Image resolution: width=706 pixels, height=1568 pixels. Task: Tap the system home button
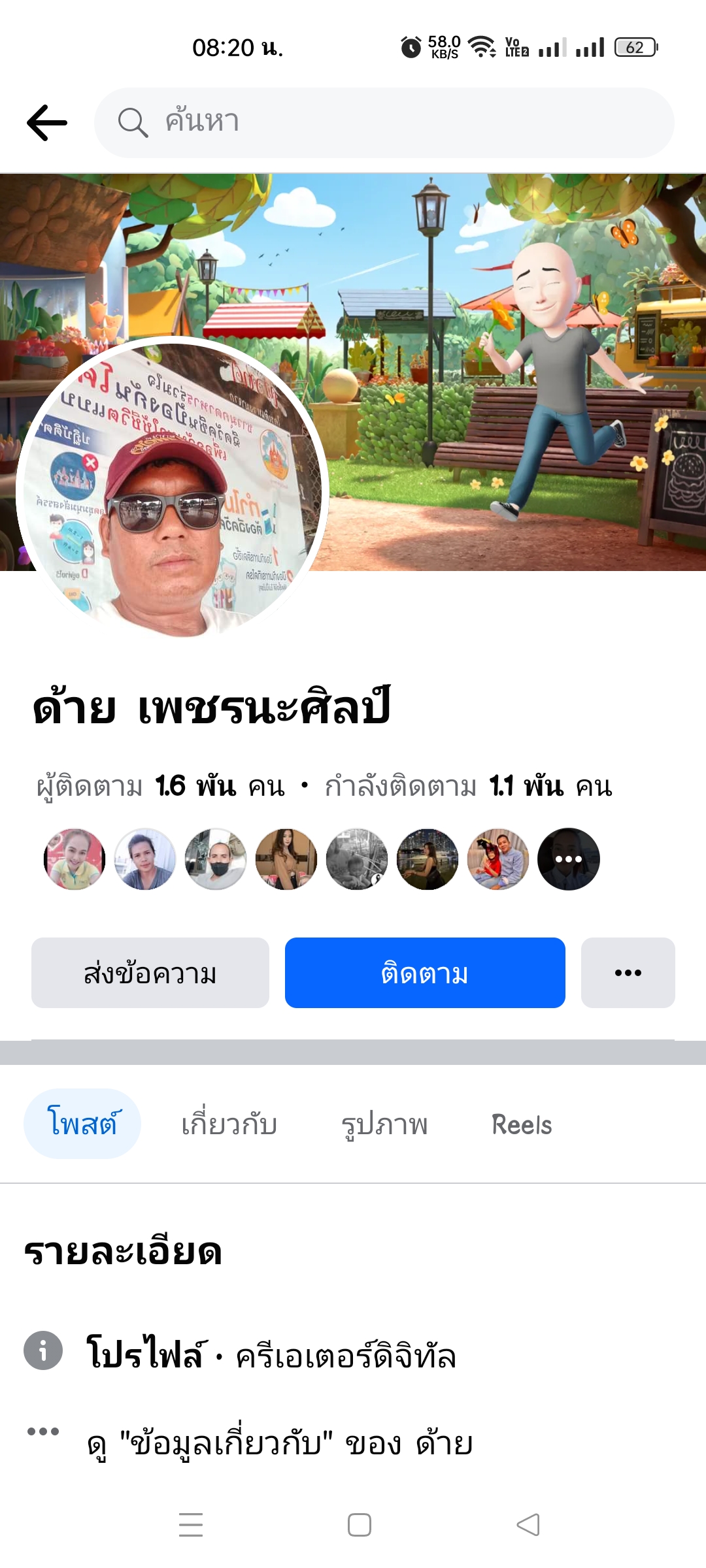click(x=360, y=1525)
